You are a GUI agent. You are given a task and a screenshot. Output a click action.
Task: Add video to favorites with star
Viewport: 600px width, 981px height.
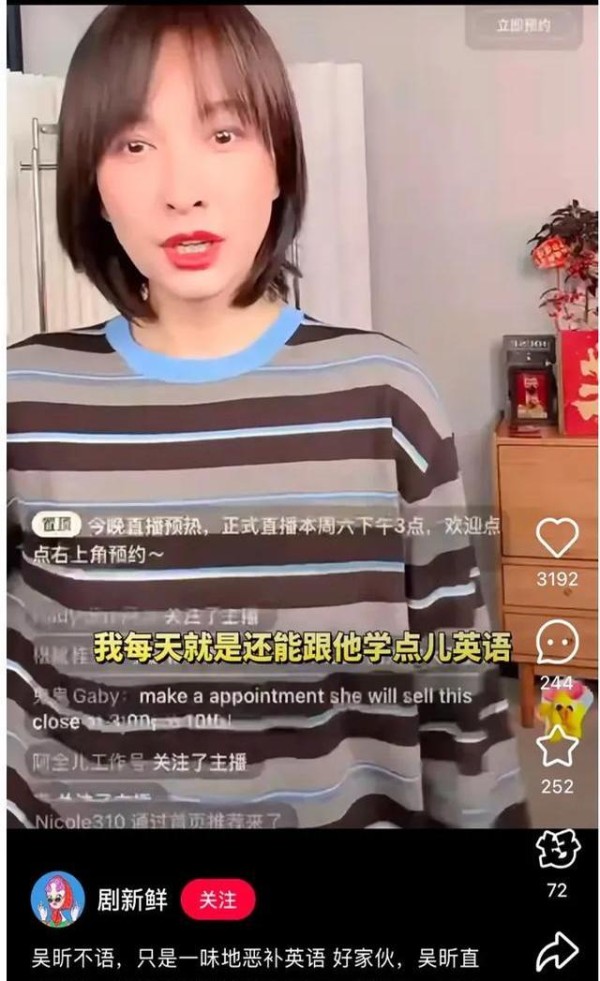click(556, 746)
